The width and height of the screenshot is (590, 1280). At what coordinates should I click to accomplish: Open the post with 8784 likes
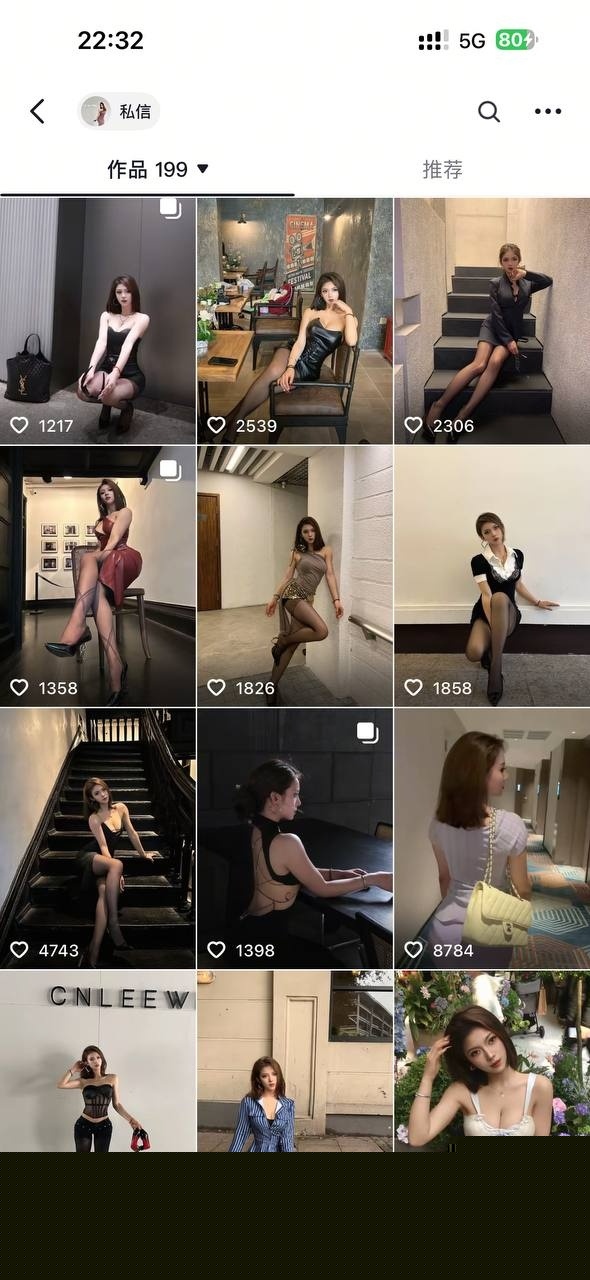492,838
